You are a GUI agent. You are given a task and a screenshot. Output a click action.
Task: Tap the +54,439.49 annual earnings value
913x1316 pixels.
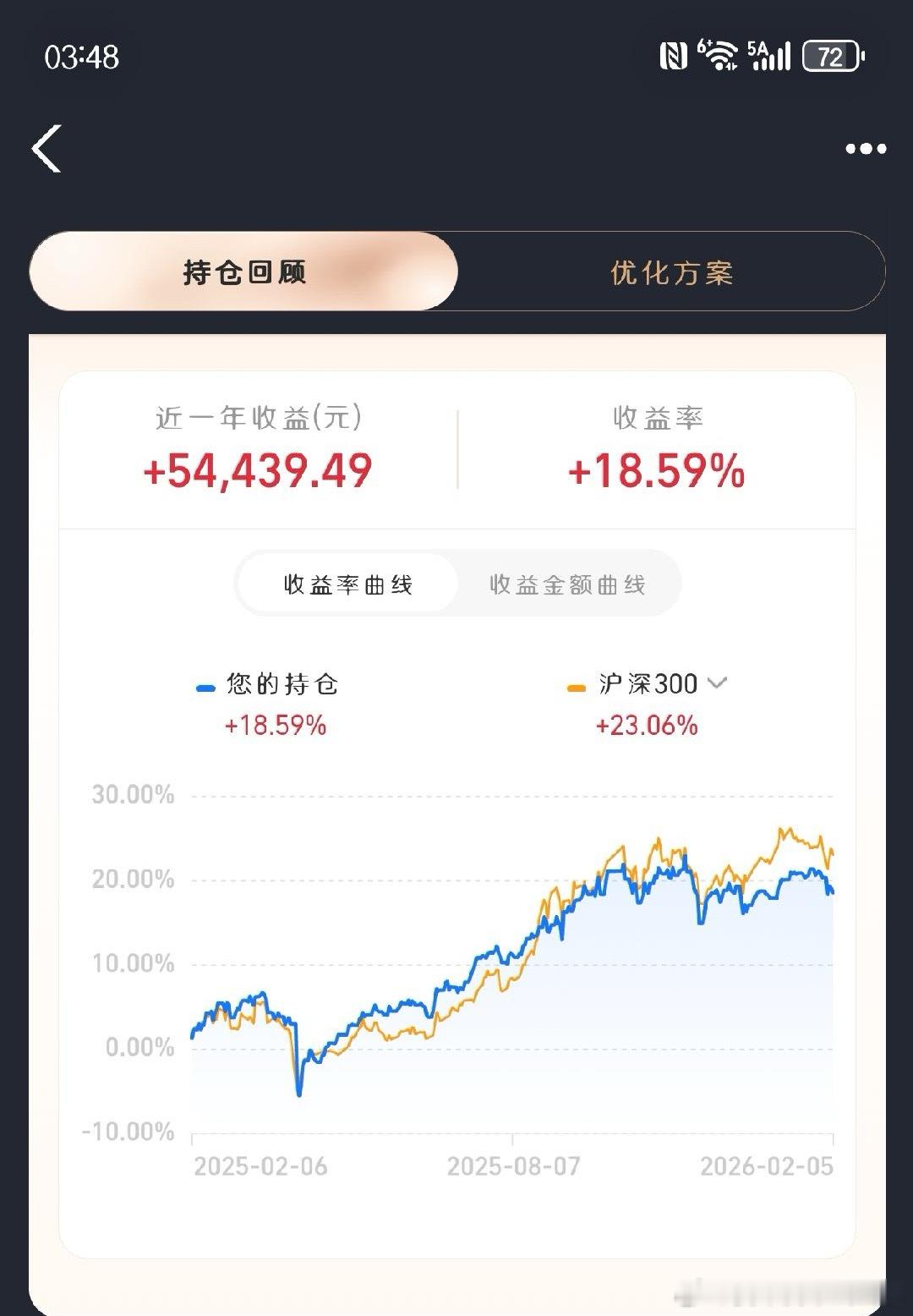(x=260, y=473)
